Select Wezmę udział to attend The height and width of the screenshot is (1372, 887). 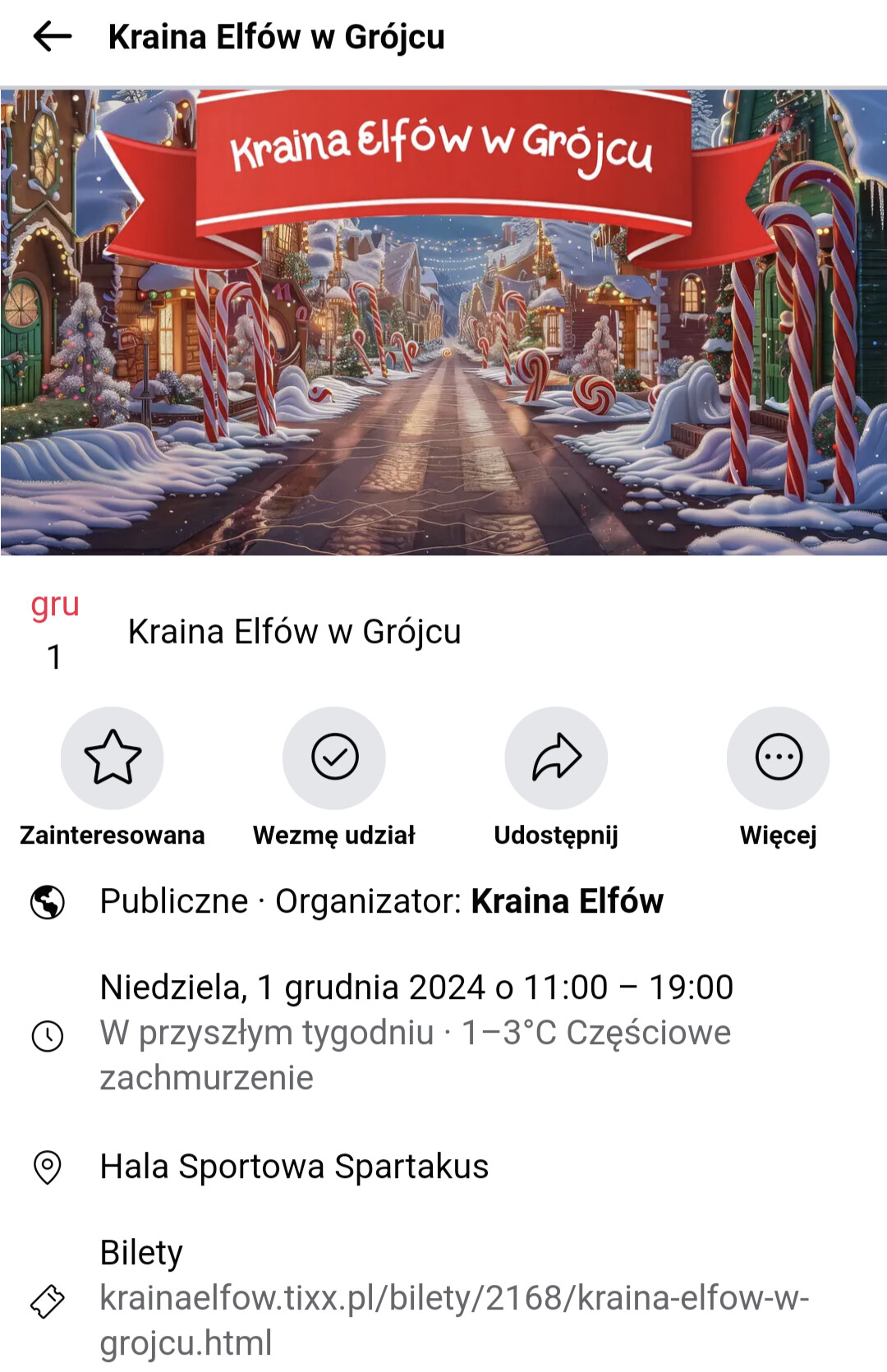pos(334,757)
